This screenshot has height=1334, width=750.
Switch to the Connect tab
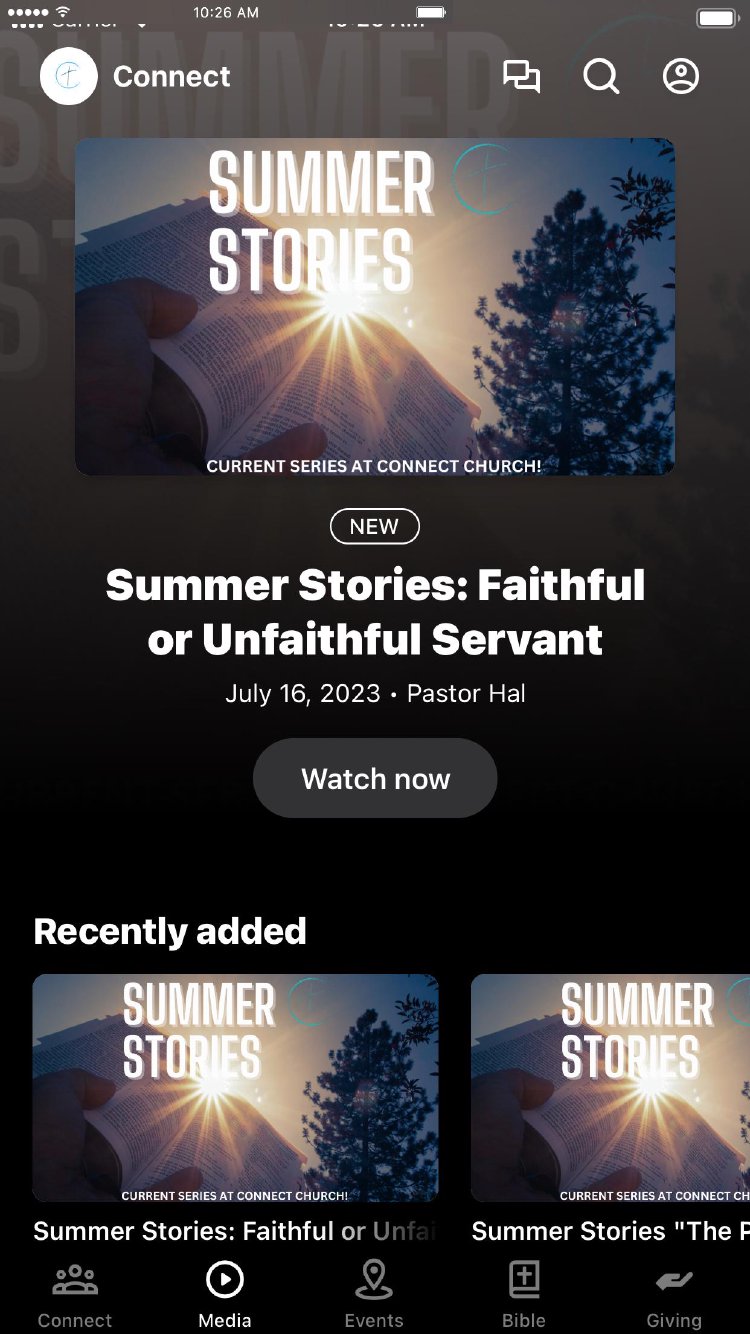(x=75, y=1294)
